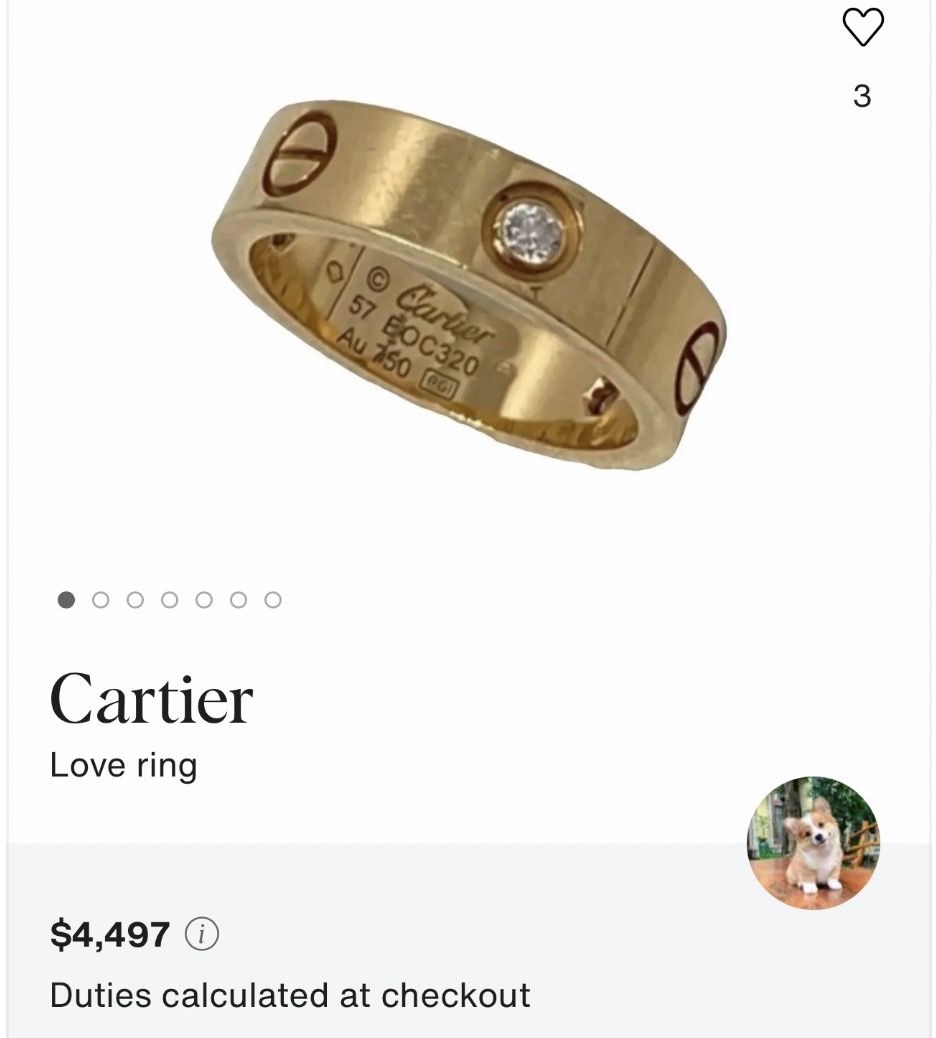Viewport: 936px width, 1038px height.
Task: Toggle to the third image indicator dot
Action: tap(135, 600)
